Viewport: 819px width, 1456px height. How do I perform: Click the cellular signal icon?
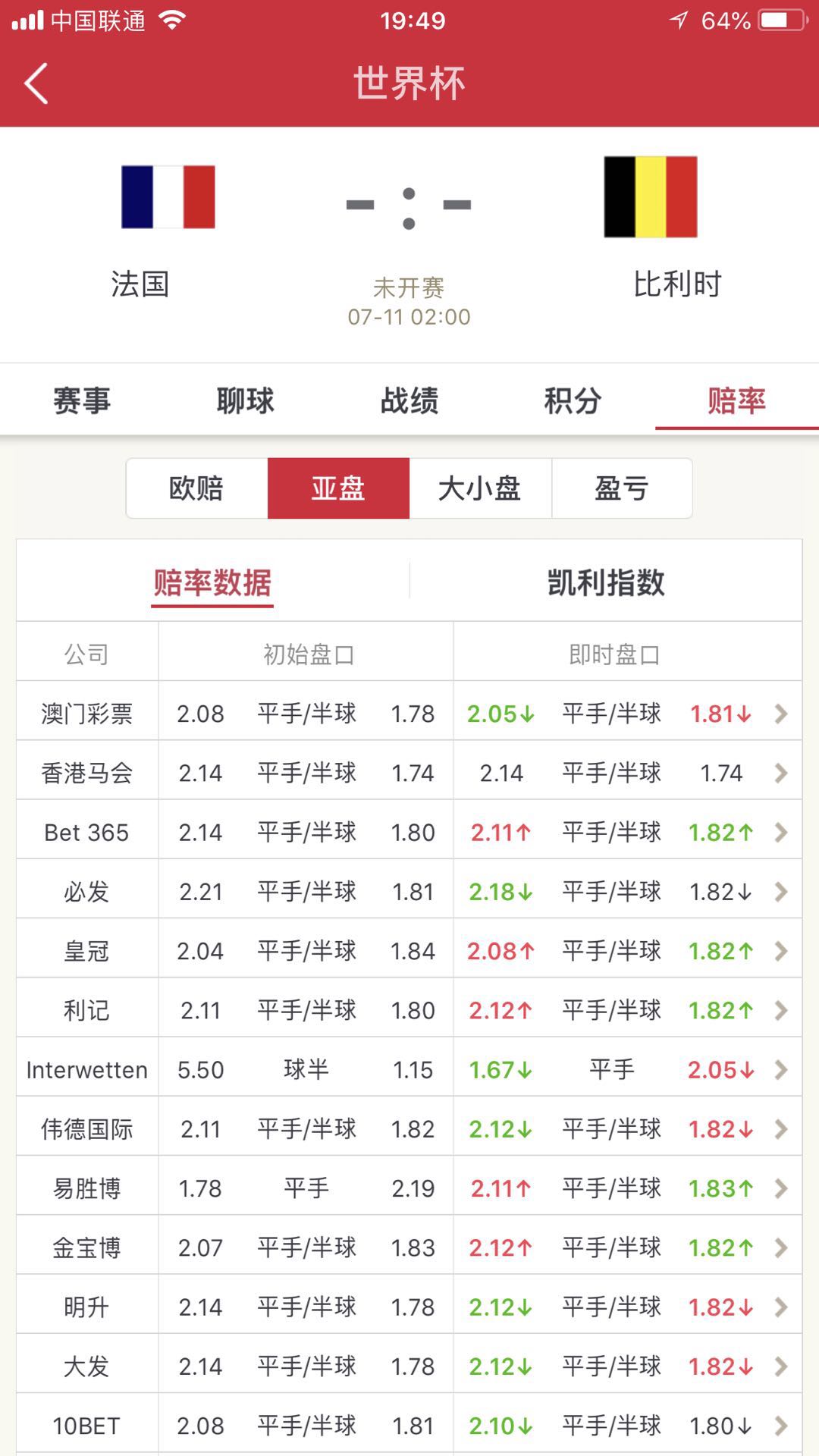tap(28, 20)
